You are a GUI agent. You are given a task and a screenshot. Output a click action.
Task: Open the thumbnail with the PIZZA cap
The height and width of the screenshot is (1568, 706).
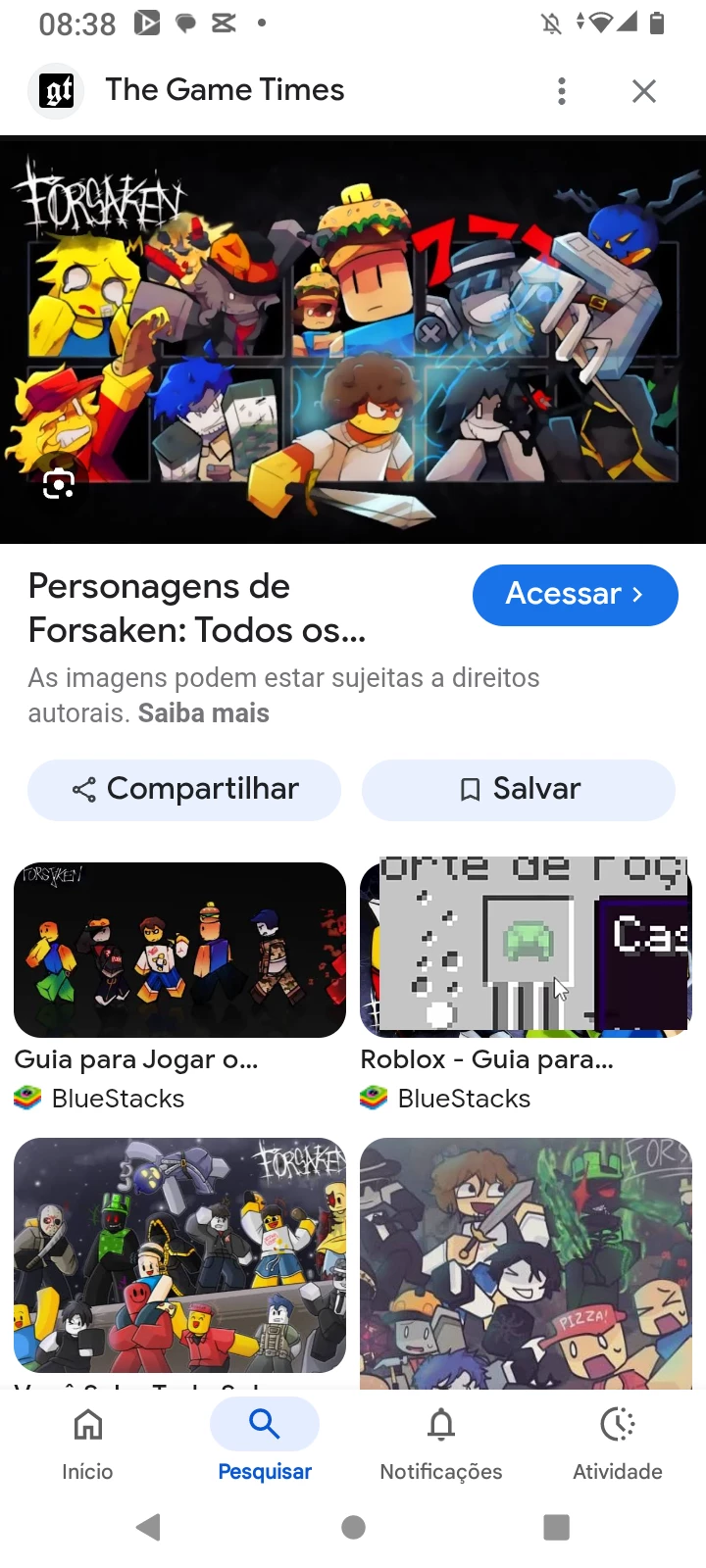[x=526, y=1264]
